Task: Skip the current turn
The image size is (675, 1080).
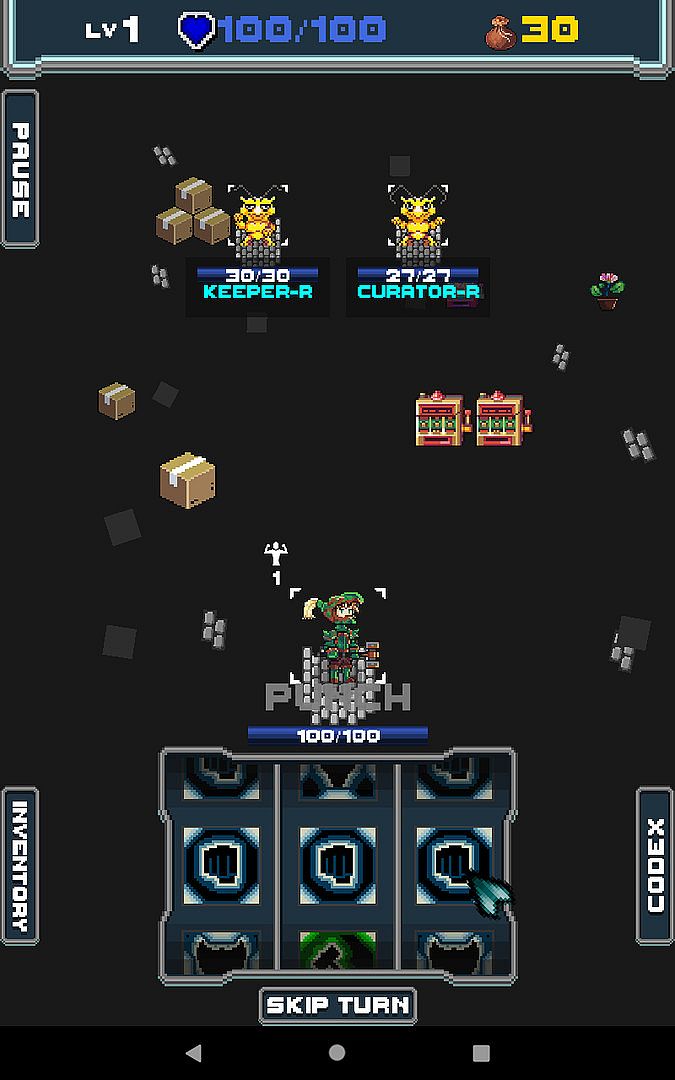Action: (x=337, y=1005)
